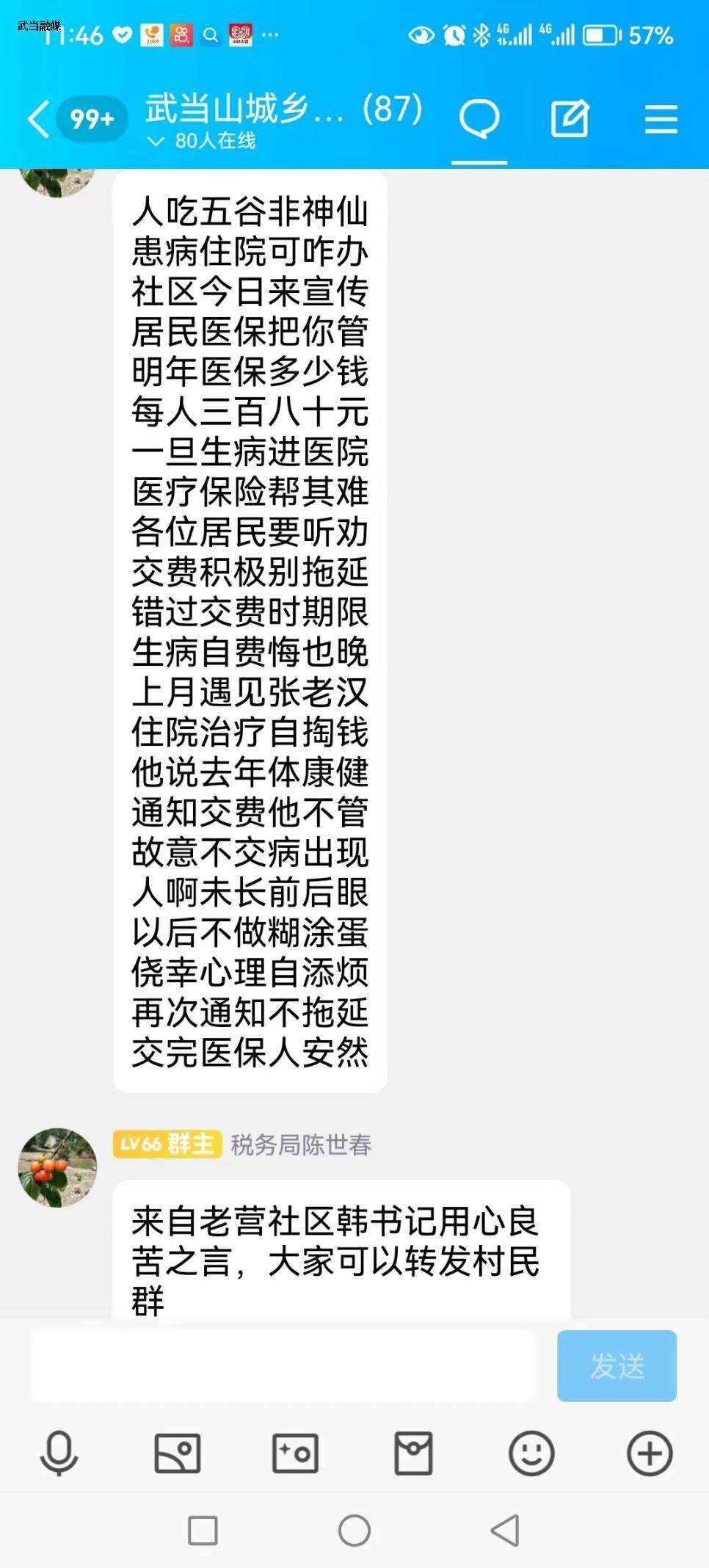This screenshot has width=709, height=1568.
Task: Open the red packet envelope icon
Action: coord(413,1453)
